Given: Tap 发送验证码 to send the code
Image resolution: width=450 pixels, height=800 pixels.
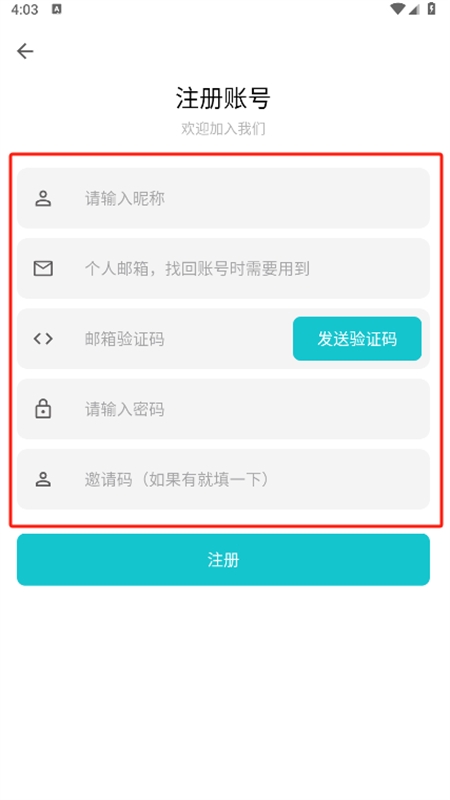Looking at the screenshot, I should pyautogui.click(x=357, y=339).
